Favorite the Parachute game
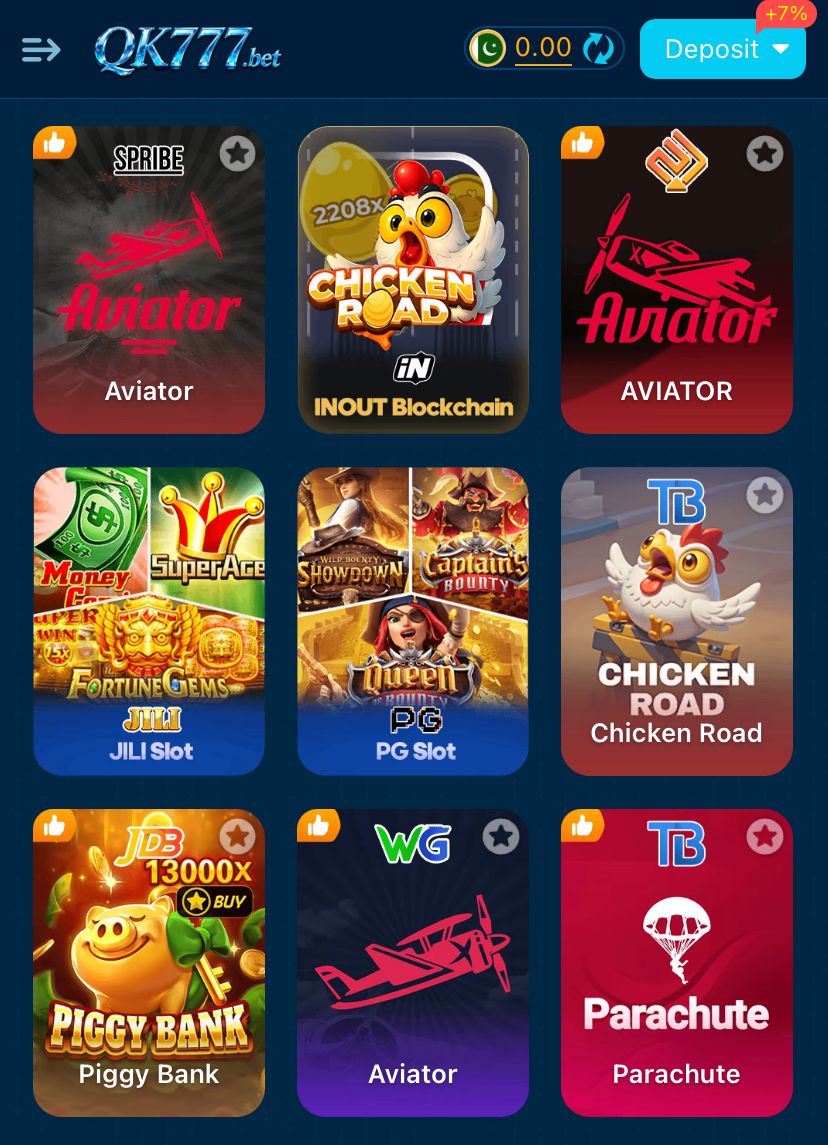This screenshot has height=1145, width=828. tap(765, 836)
